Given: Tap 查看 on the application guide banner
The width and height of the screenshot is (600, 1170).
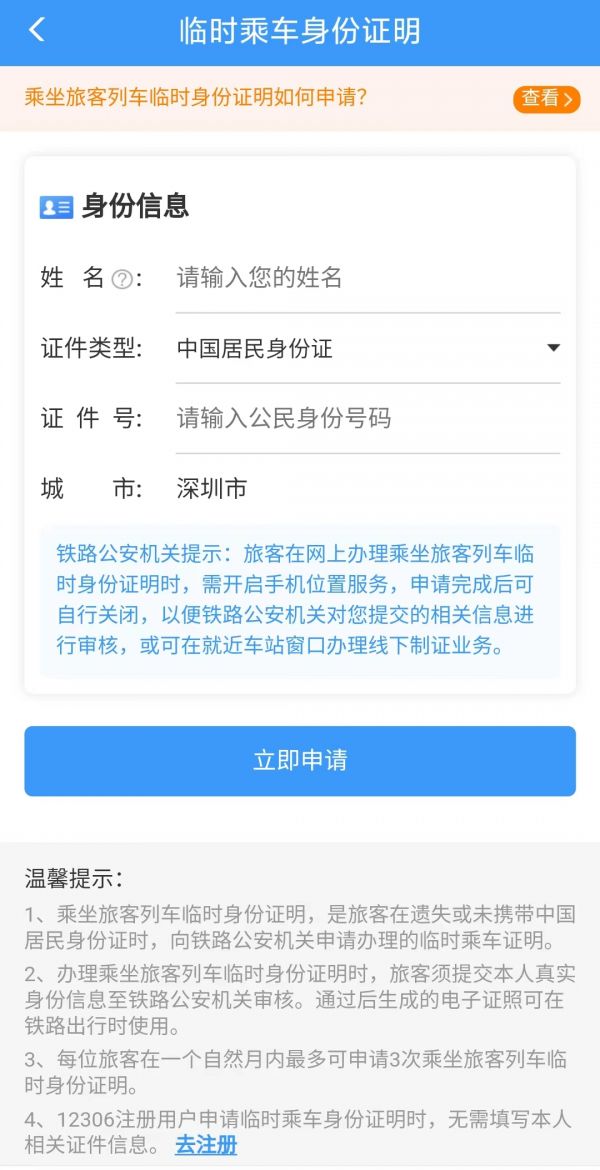Looking at the screenshot, I should [546, 98].
